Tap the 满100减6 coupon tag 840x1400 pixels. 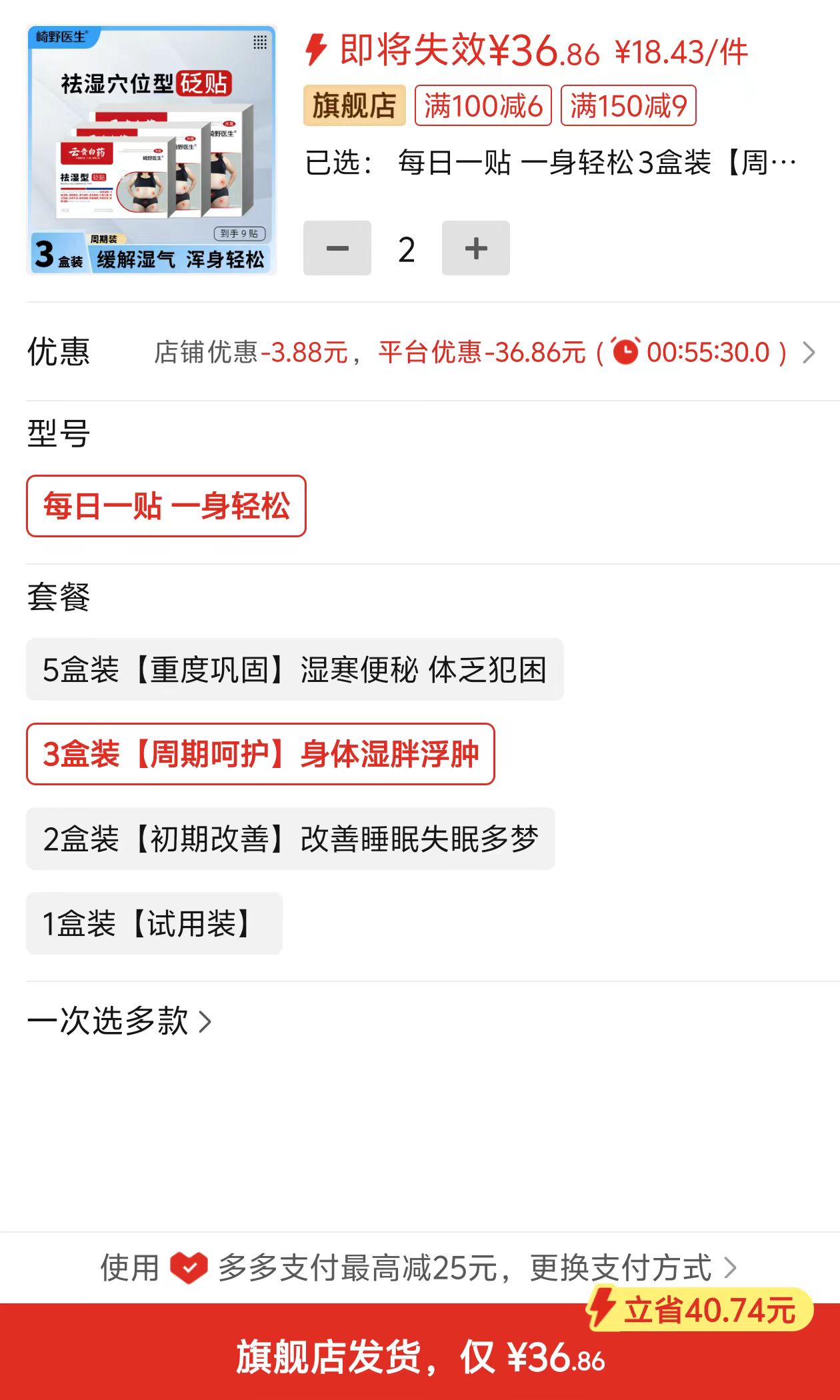(483, 105)
